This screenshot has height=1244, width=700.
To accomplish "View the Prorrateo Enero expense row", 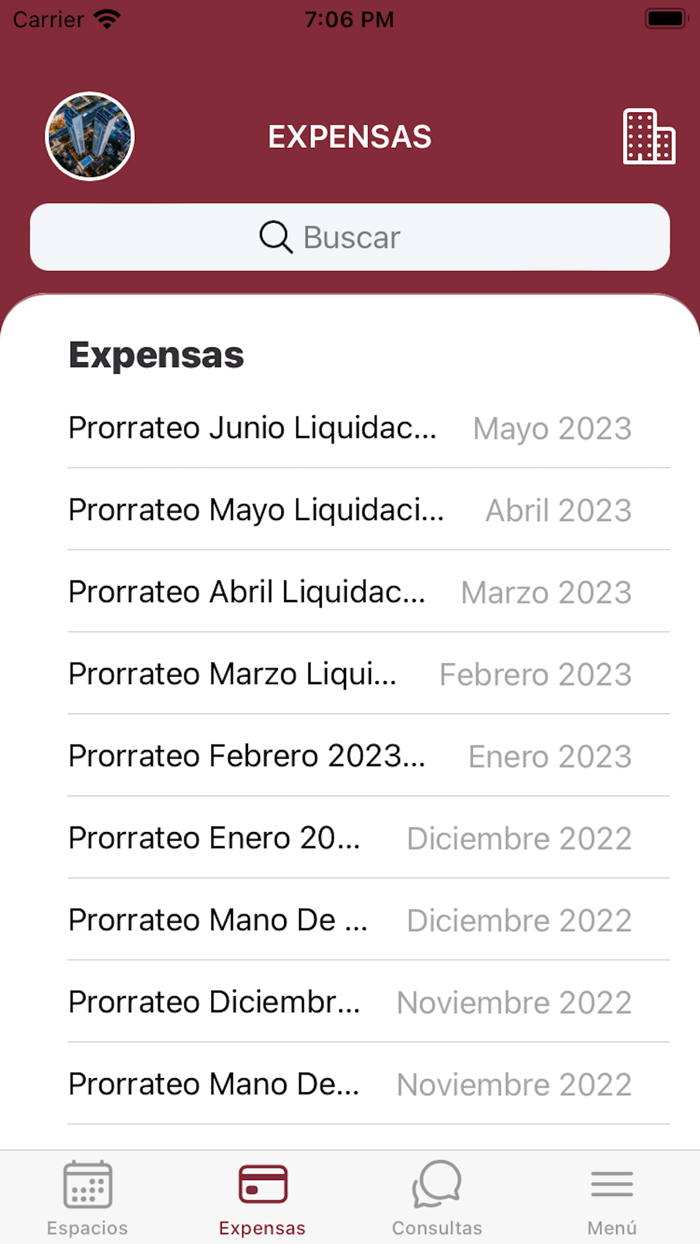I will [x=350, y=838].
